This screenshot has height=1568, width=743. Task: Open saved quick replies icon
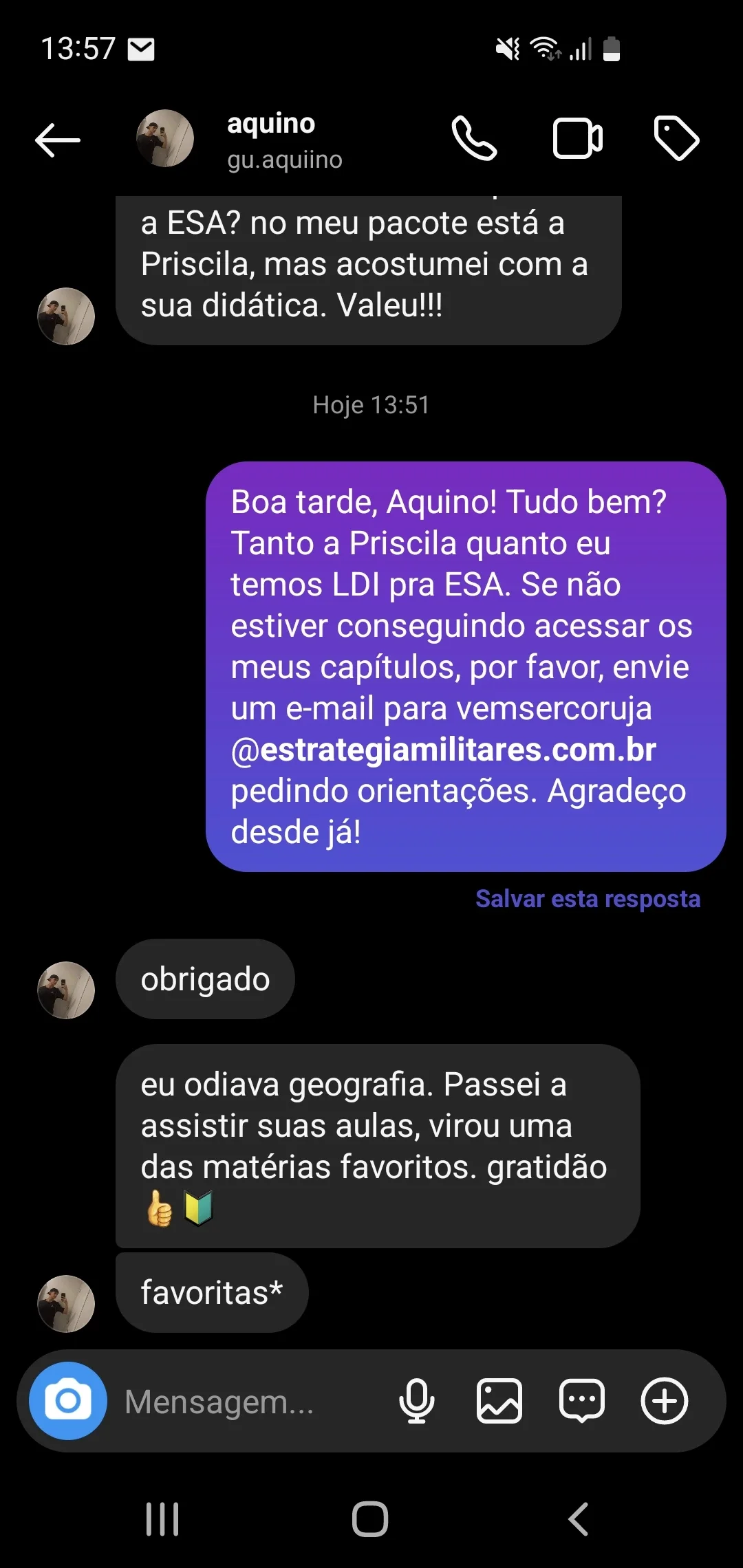click(x=582, y=1401)
